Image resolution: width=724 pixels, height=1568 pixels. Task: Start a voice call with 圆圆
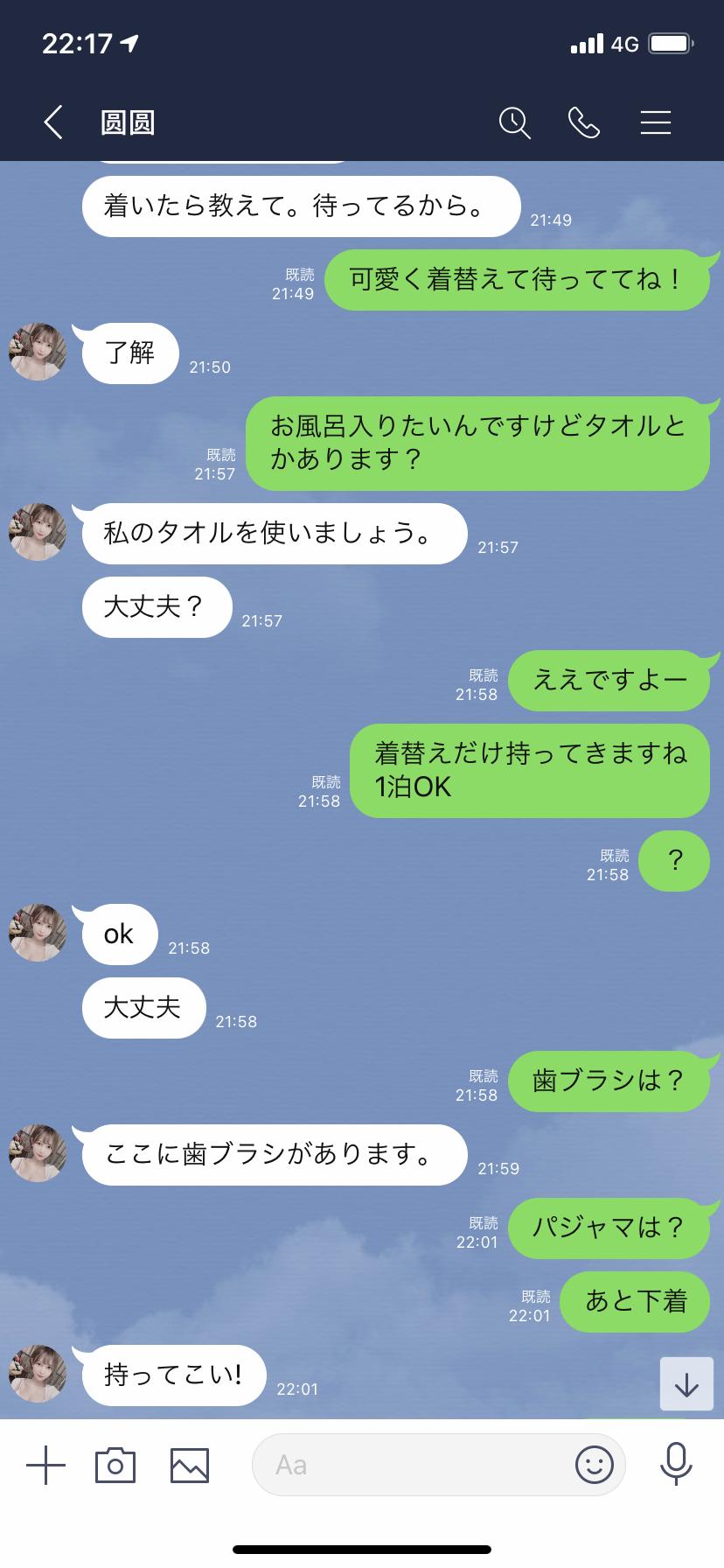pos(584,122)
